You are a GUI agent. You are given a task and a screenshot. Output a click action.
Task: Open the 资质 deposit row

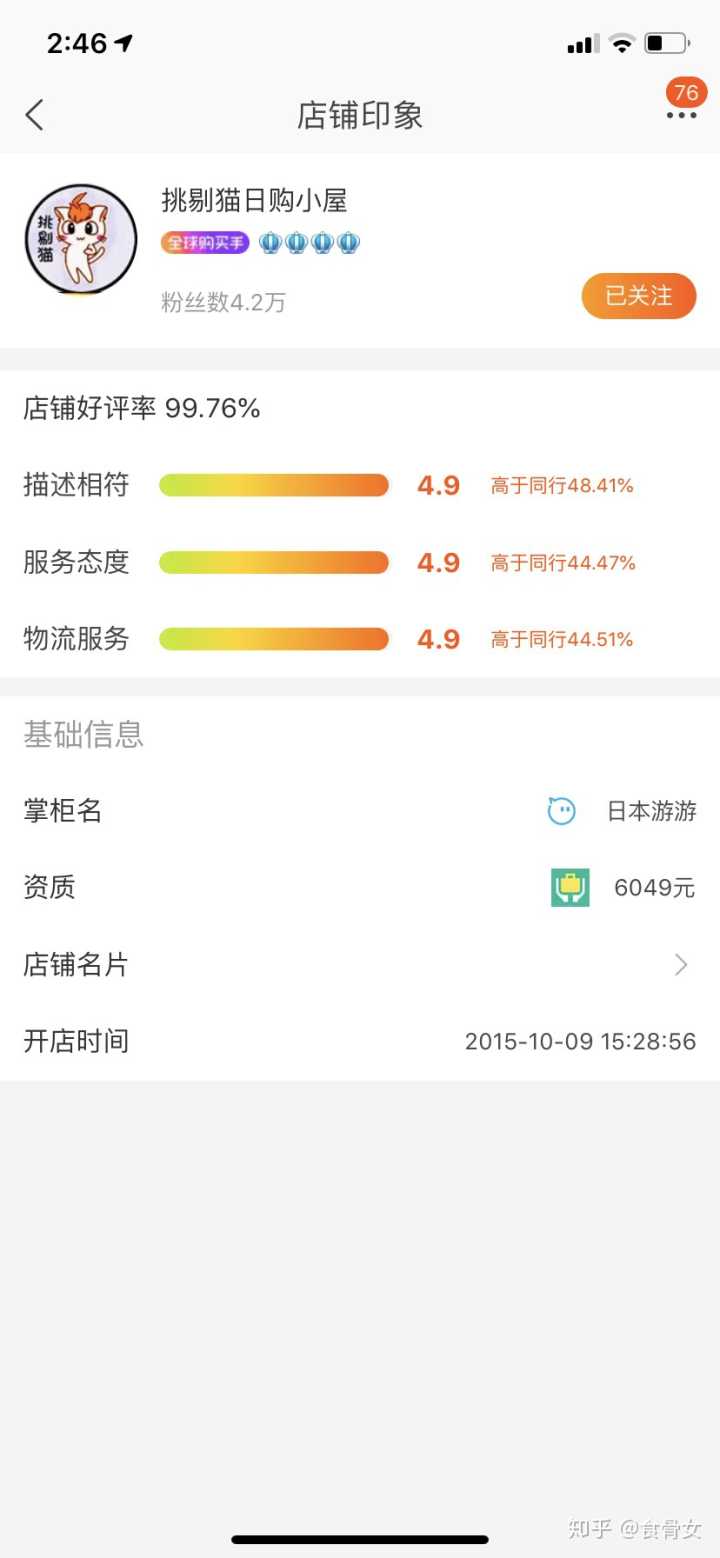(x=622, y=888)
